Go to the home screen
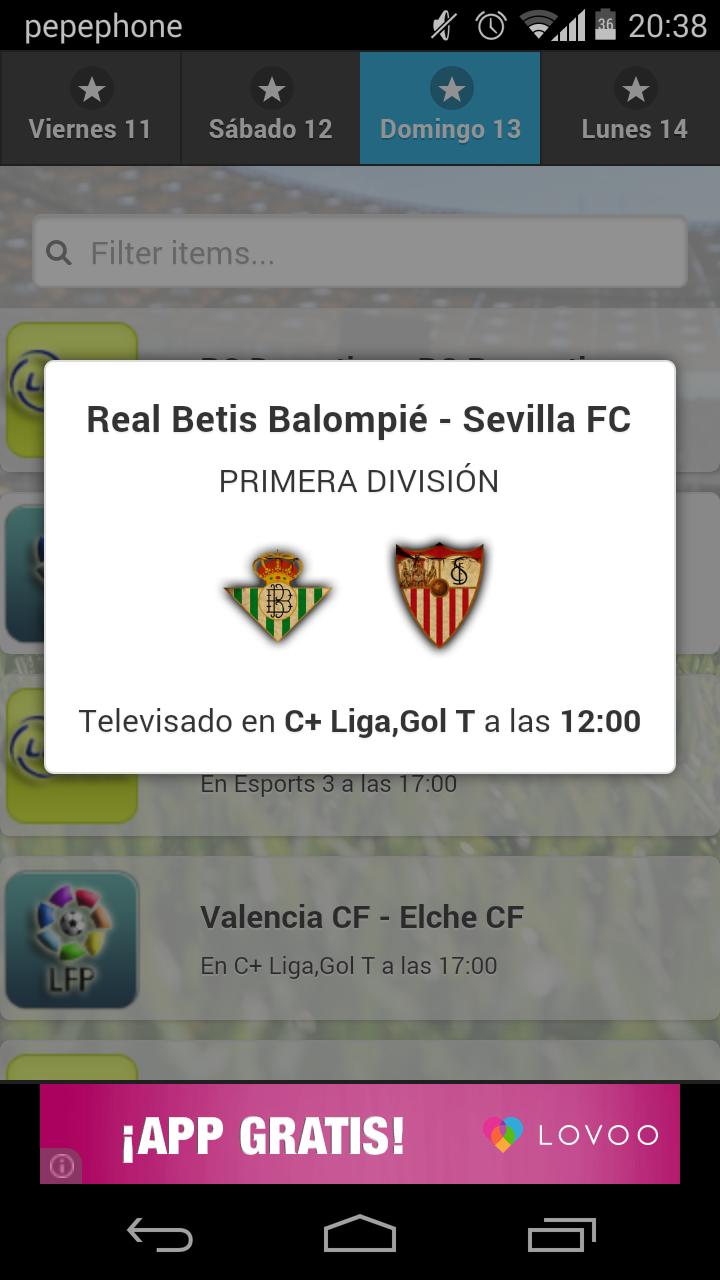The height and width of the screenshot is (1280, 720). coord(360,1236)
